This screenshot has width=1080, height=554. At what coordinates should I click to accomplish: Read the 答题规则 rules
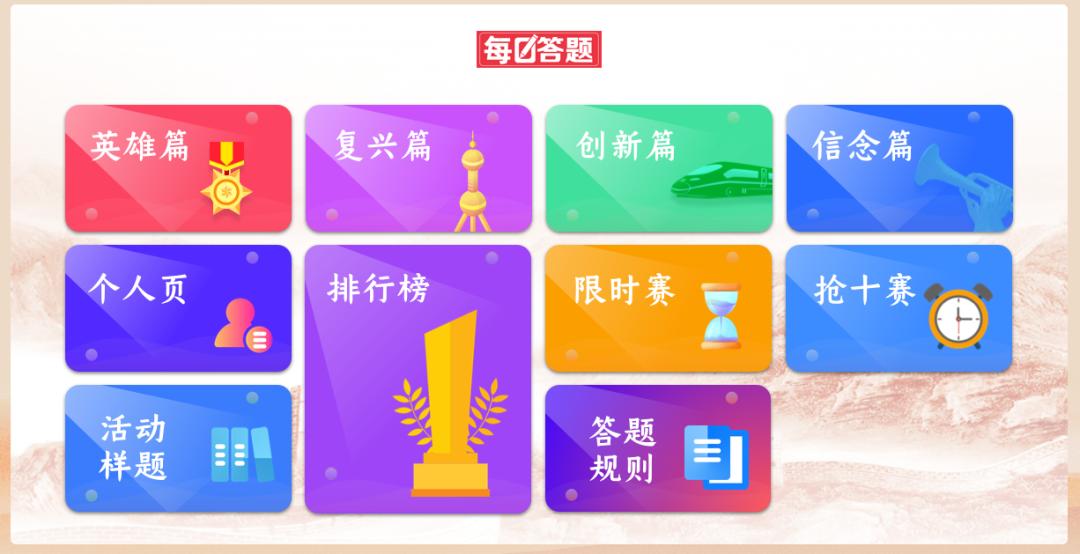[658, 448]
